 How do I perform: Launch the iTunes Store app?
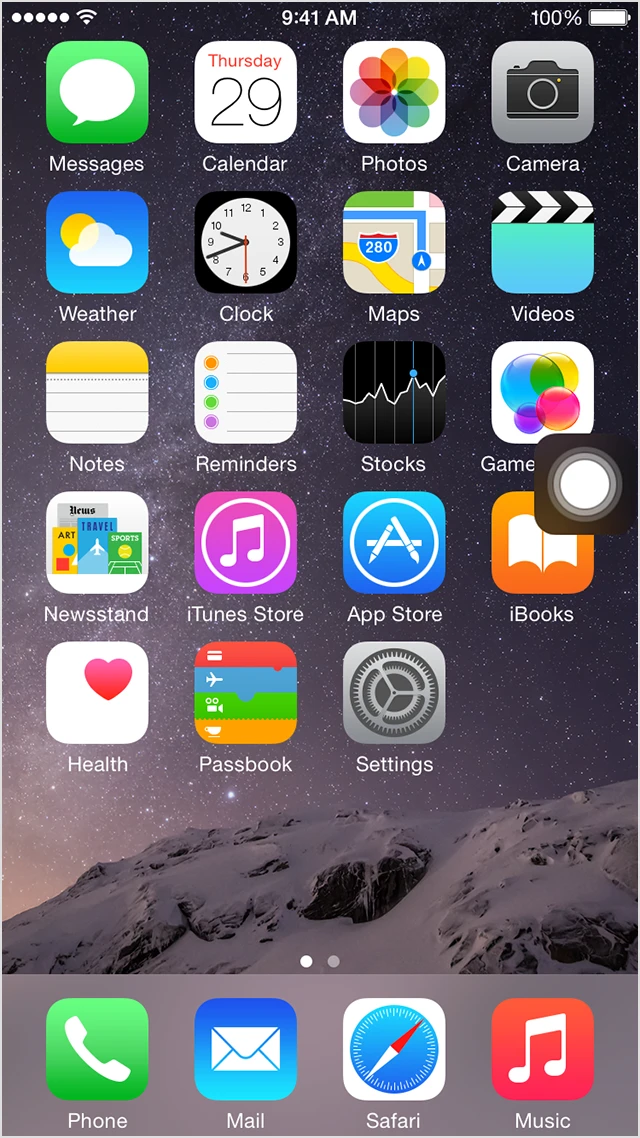point(245,542)
